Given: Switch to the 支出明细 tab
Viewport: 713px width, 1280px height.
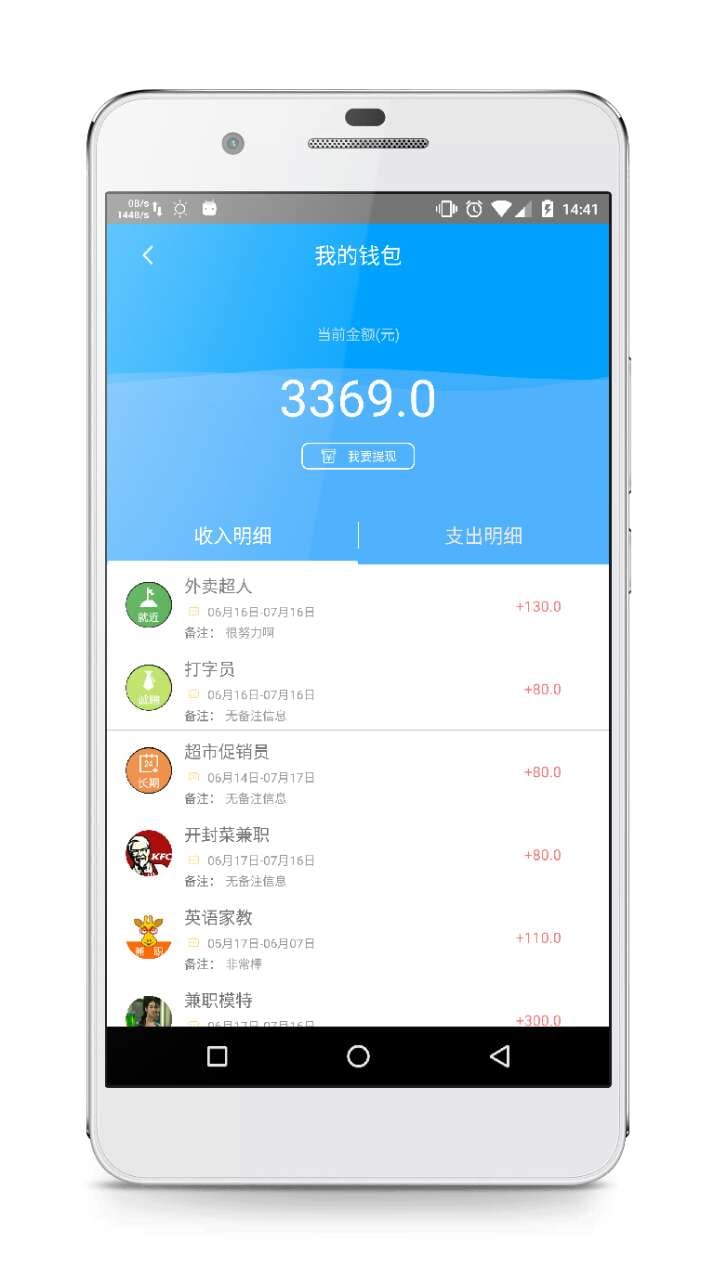Looking at the screenshot, I should point(484,536).
